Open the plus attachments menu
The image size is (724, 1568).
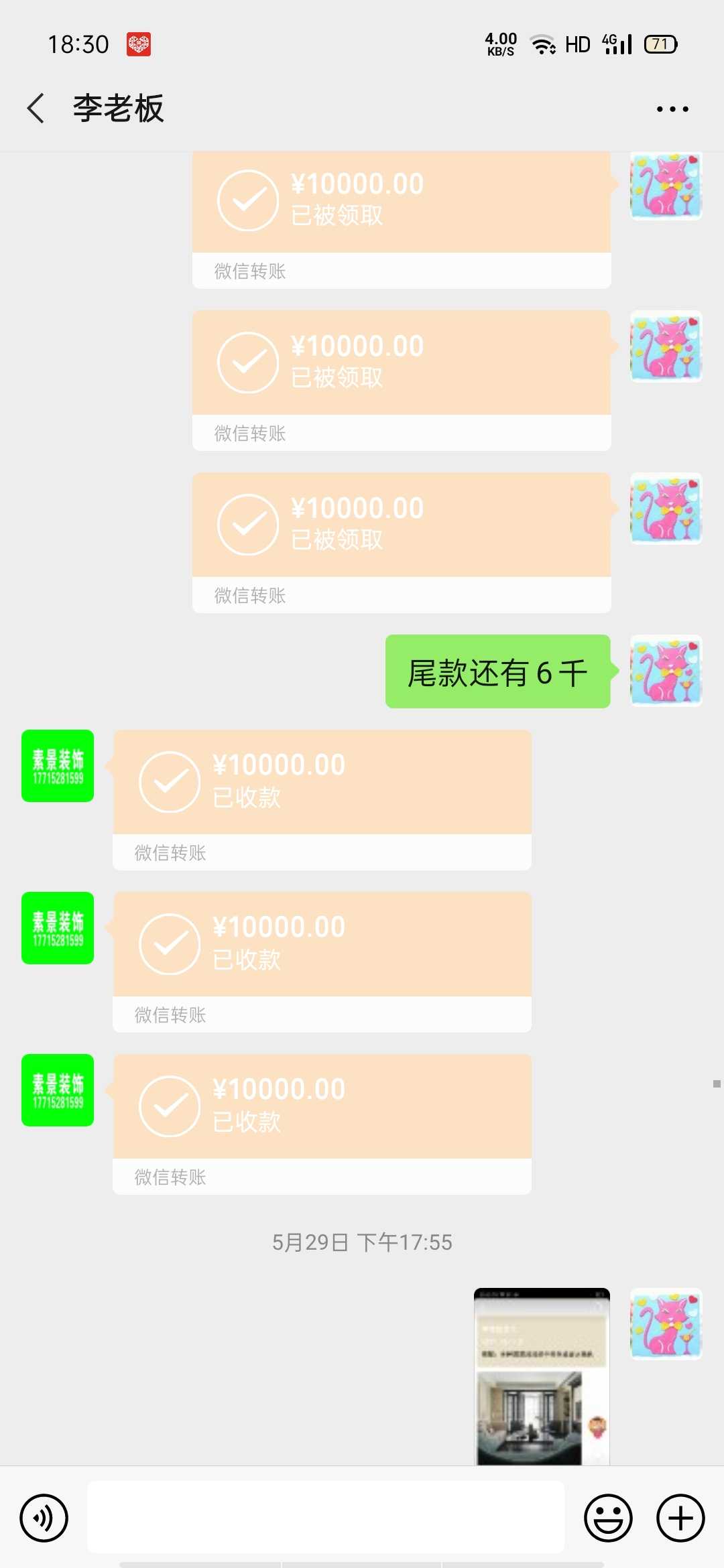(x=680, y=1518)
